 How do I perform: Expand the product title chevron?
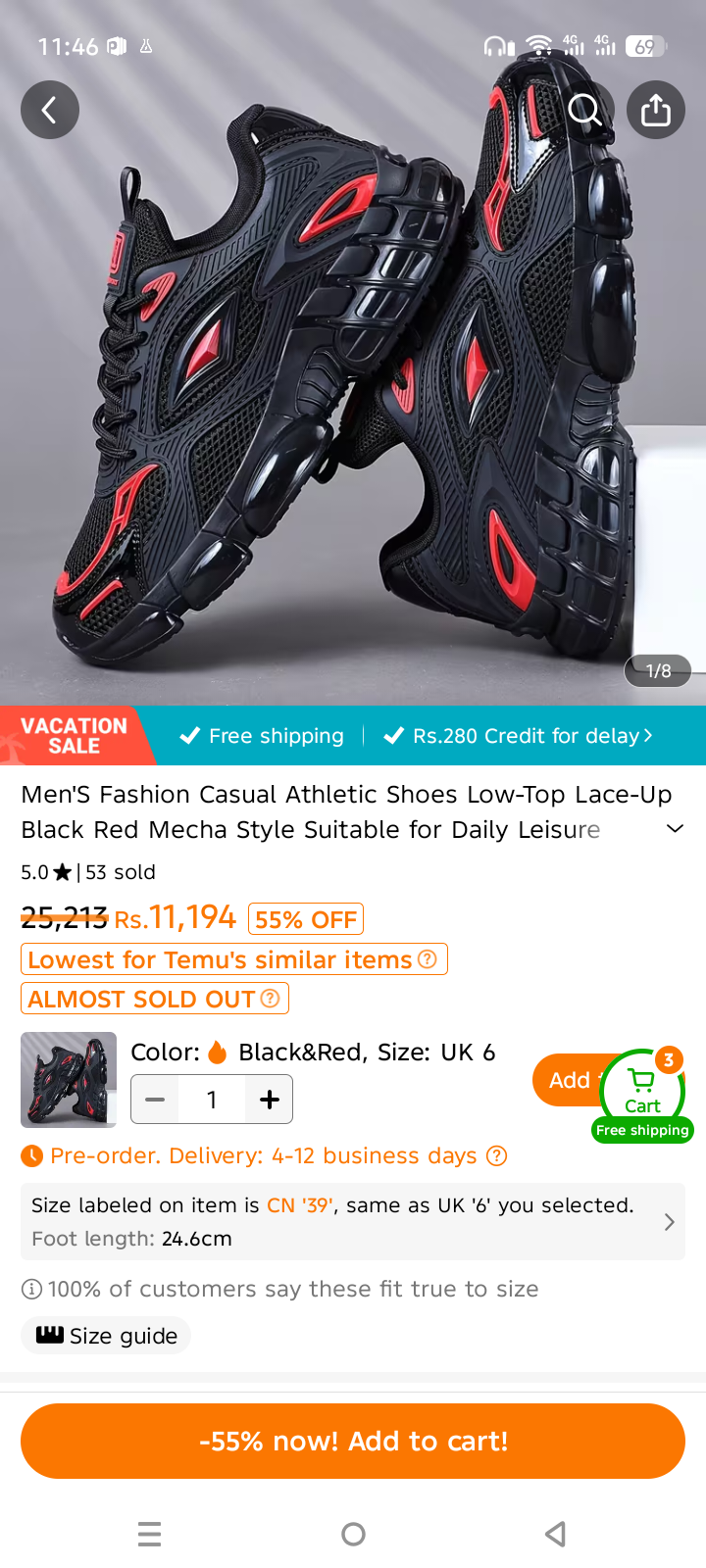point(675,829)
